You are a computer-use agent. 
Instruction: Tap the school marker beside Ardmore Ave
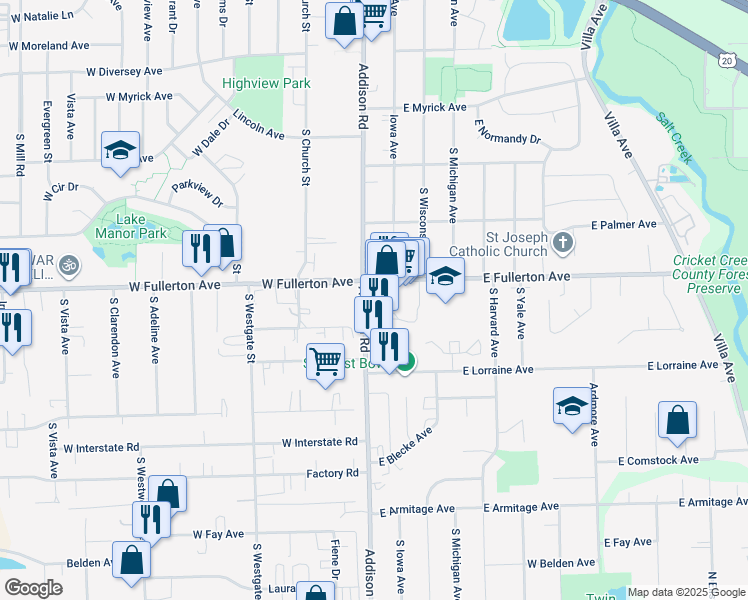tap(572, 409)
